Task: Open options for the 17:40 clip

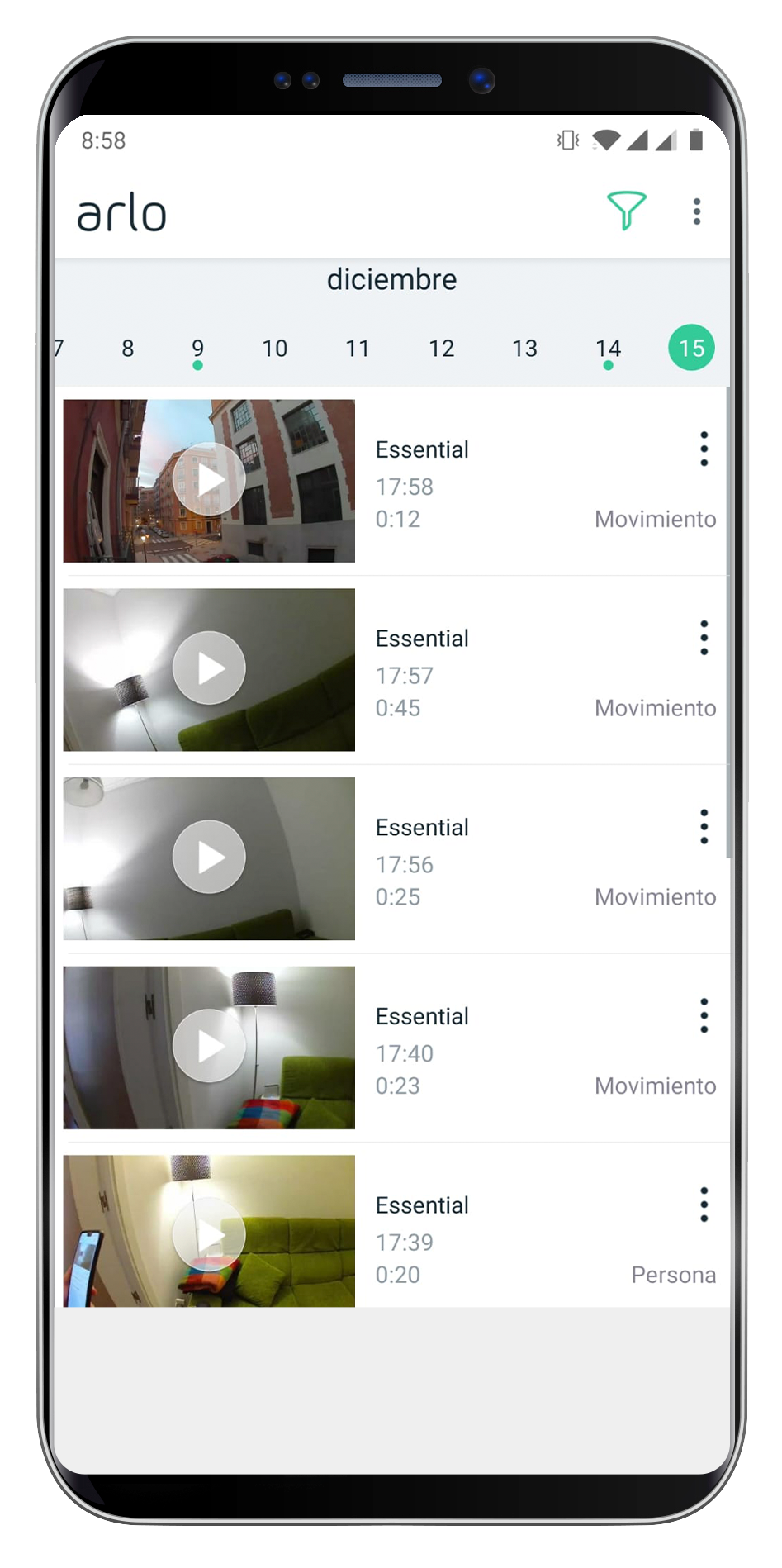Action: pos(704,1015)
